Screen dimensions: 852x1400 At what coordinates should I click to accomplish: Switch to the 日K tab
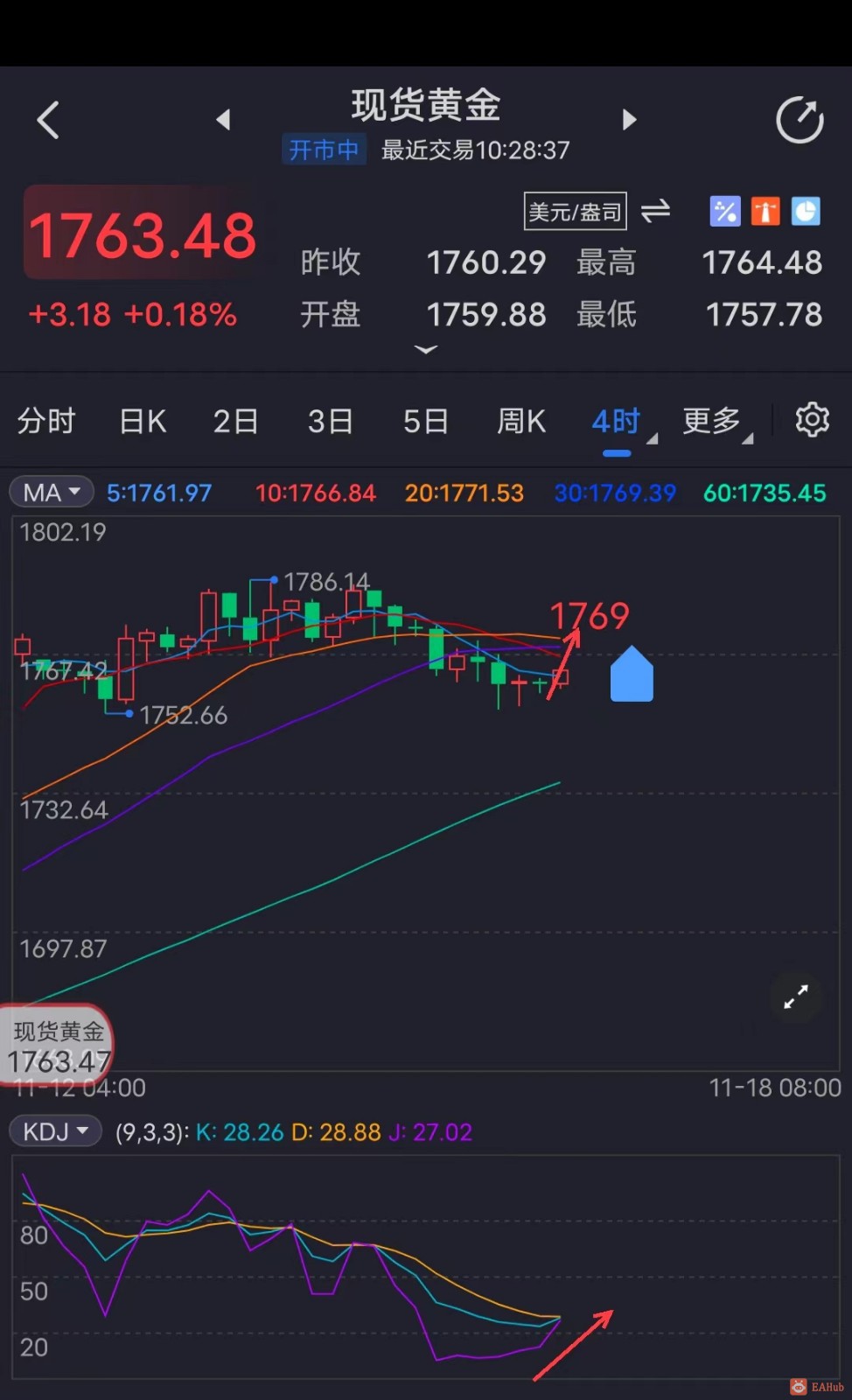pyautogui.click(x=141, y=421)
